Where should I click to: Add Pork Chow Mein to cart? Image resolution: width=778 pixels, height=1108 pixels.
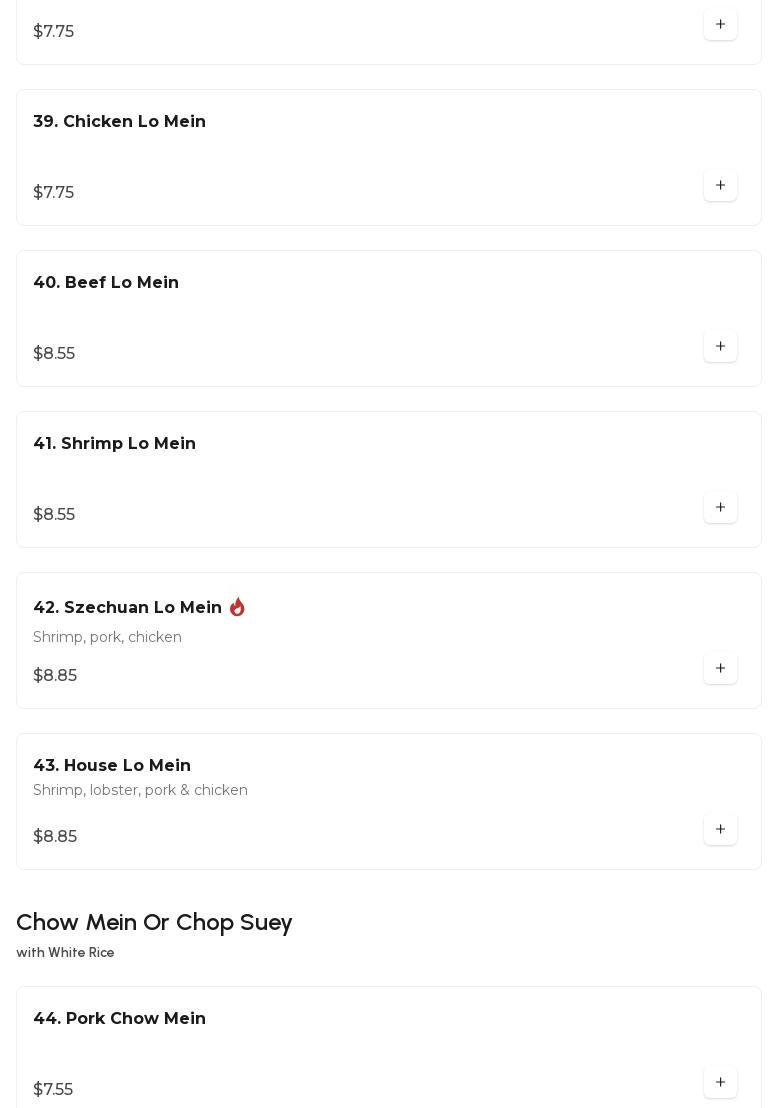tap(720, 1083)
